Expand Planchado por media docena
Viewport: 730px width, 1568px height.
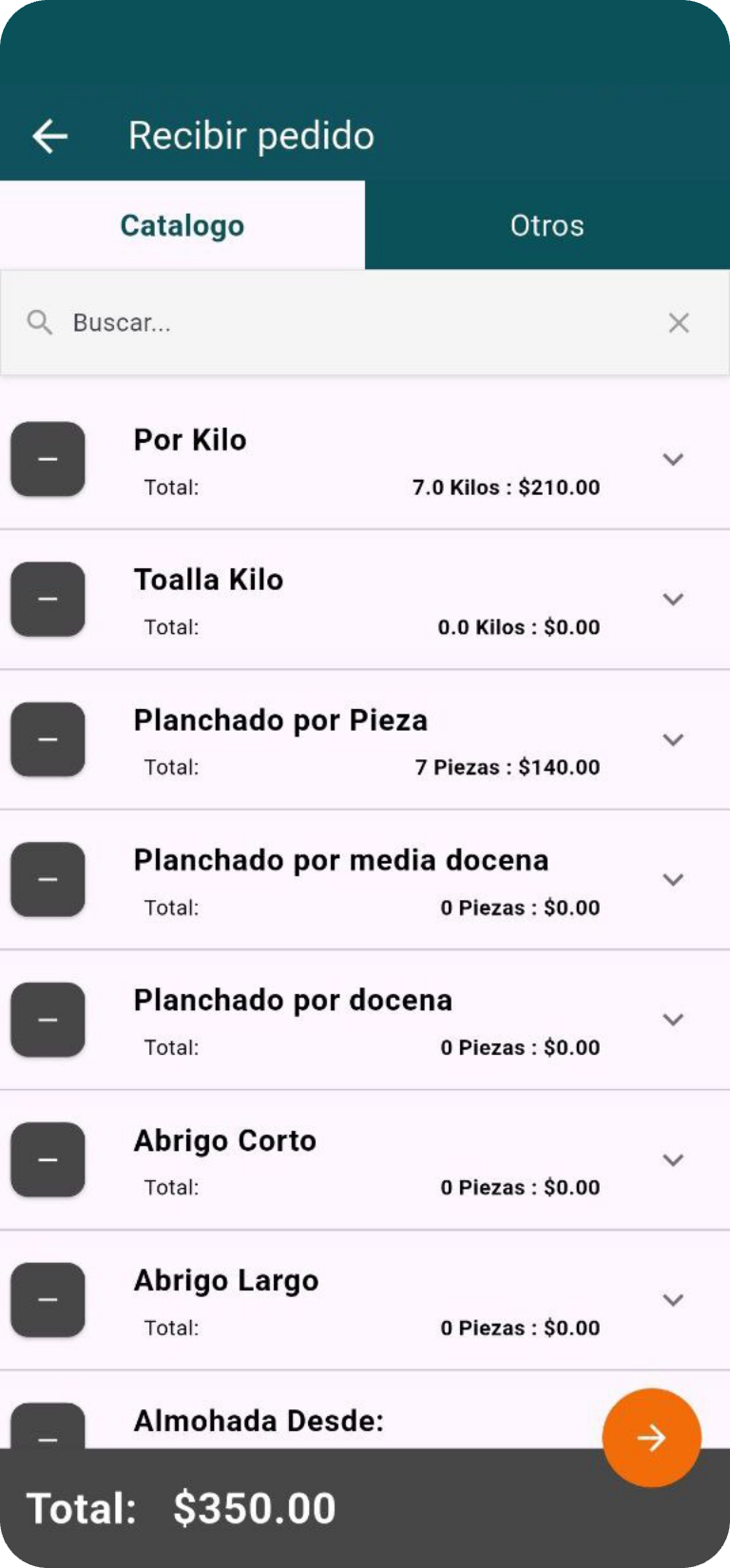pos(673,879)
